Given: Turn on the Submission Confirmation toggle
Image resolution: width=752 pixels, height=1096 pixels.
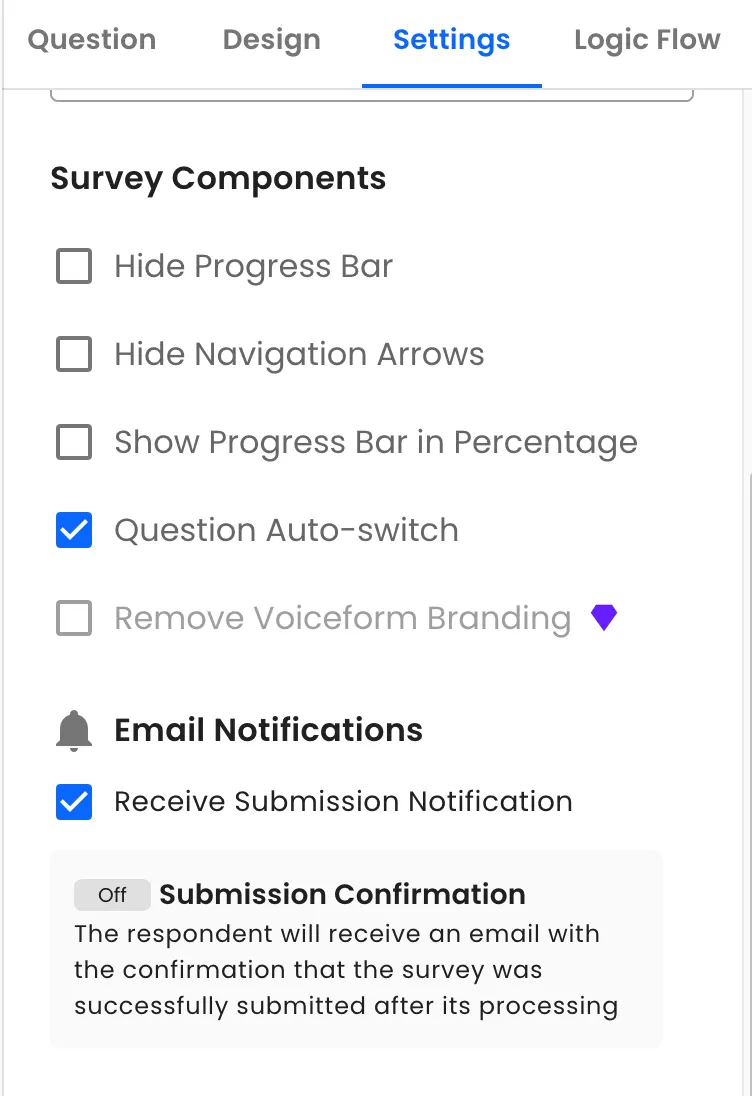Looking at the screenshot, I should click(x=112, y=895).
